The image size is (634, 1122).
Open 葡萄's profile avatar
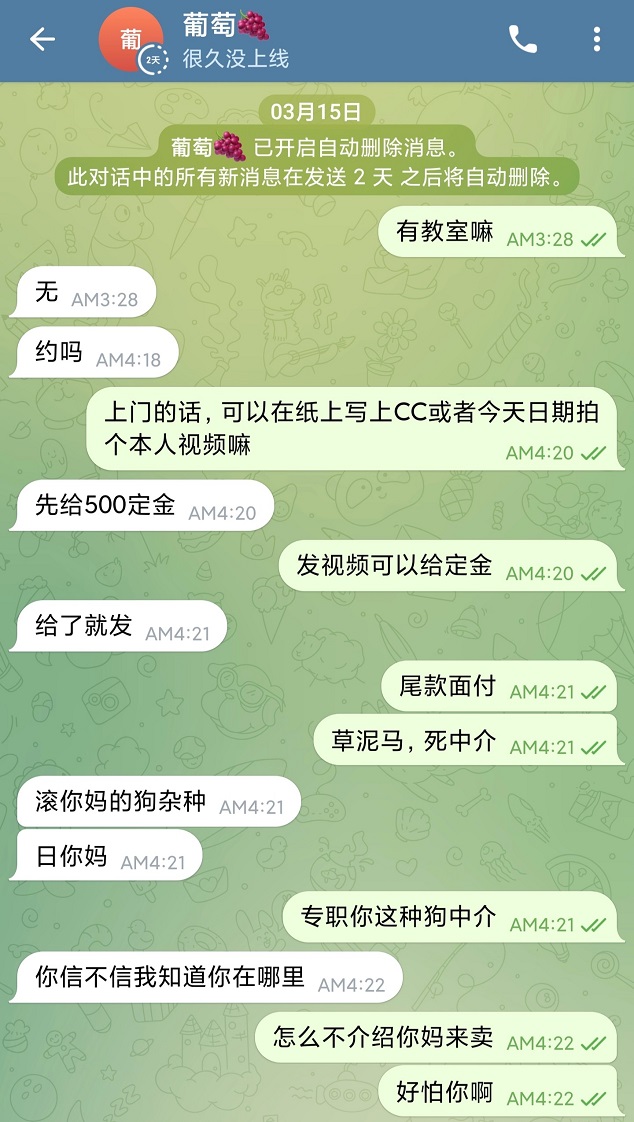click(x=131, y=40)
